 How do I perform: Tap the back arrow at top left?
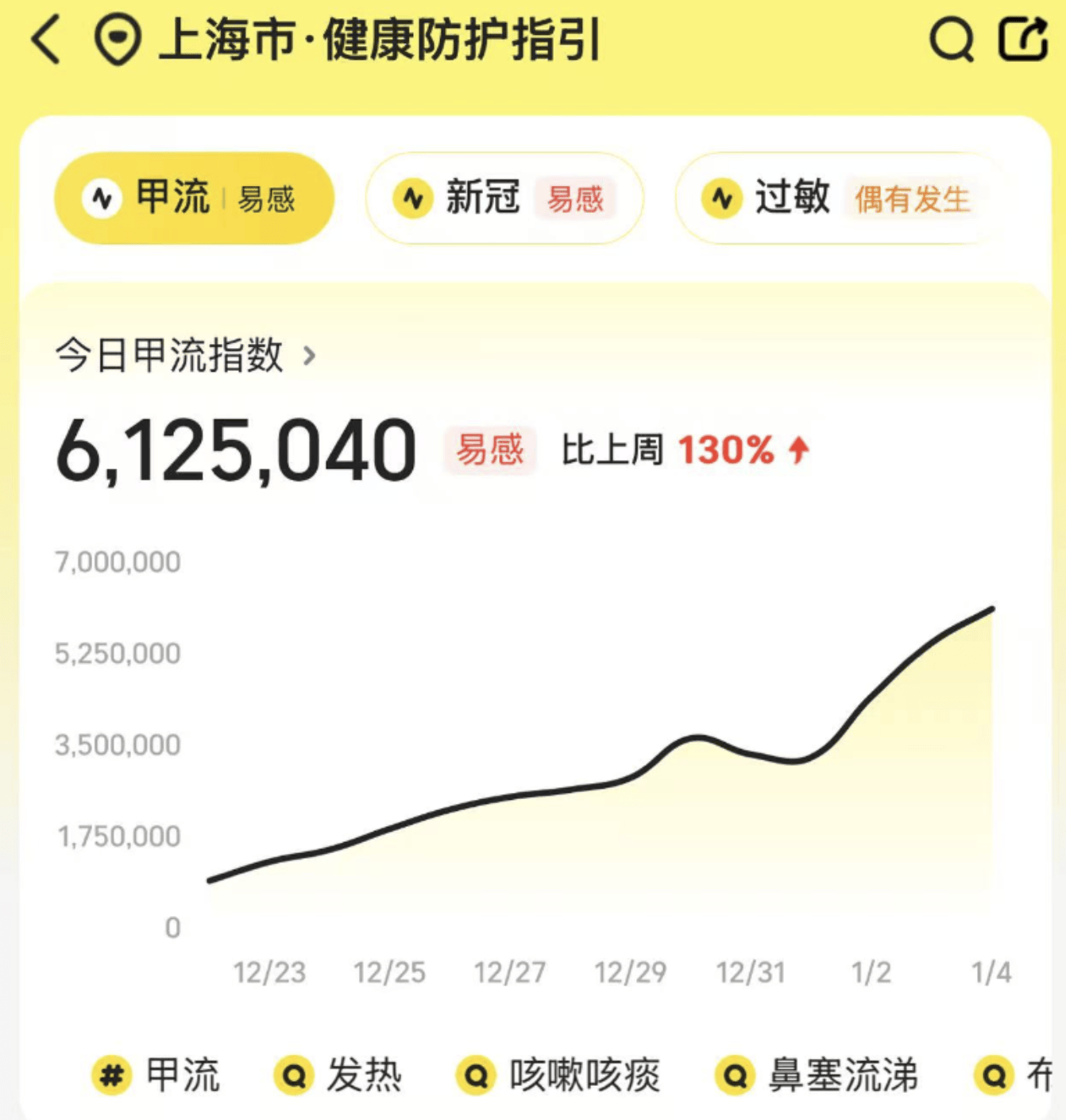point(45,38)
